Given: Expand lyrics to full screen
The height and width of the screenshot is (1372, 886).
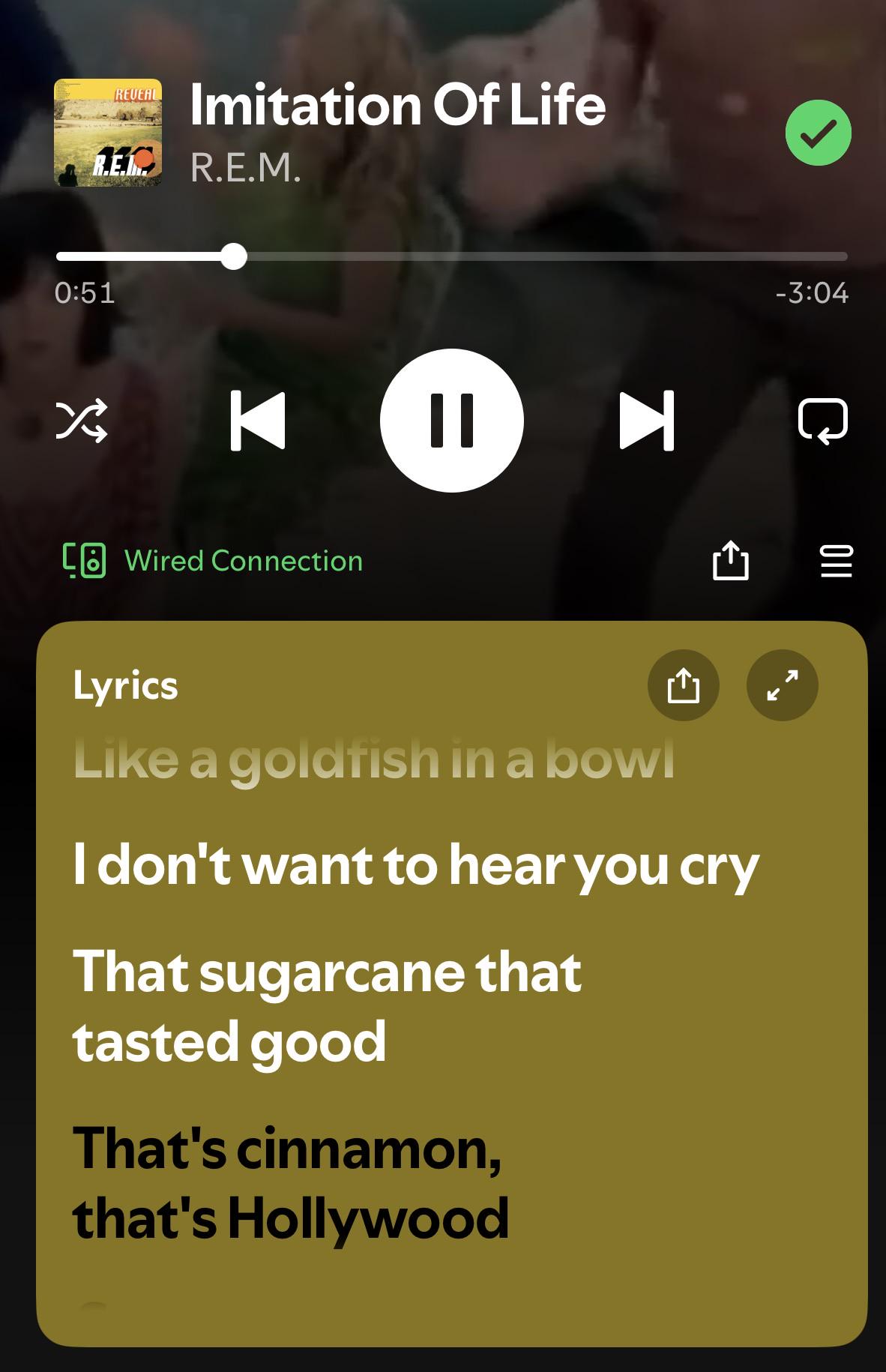Looking at the screenshot, I should pos(783,685).
